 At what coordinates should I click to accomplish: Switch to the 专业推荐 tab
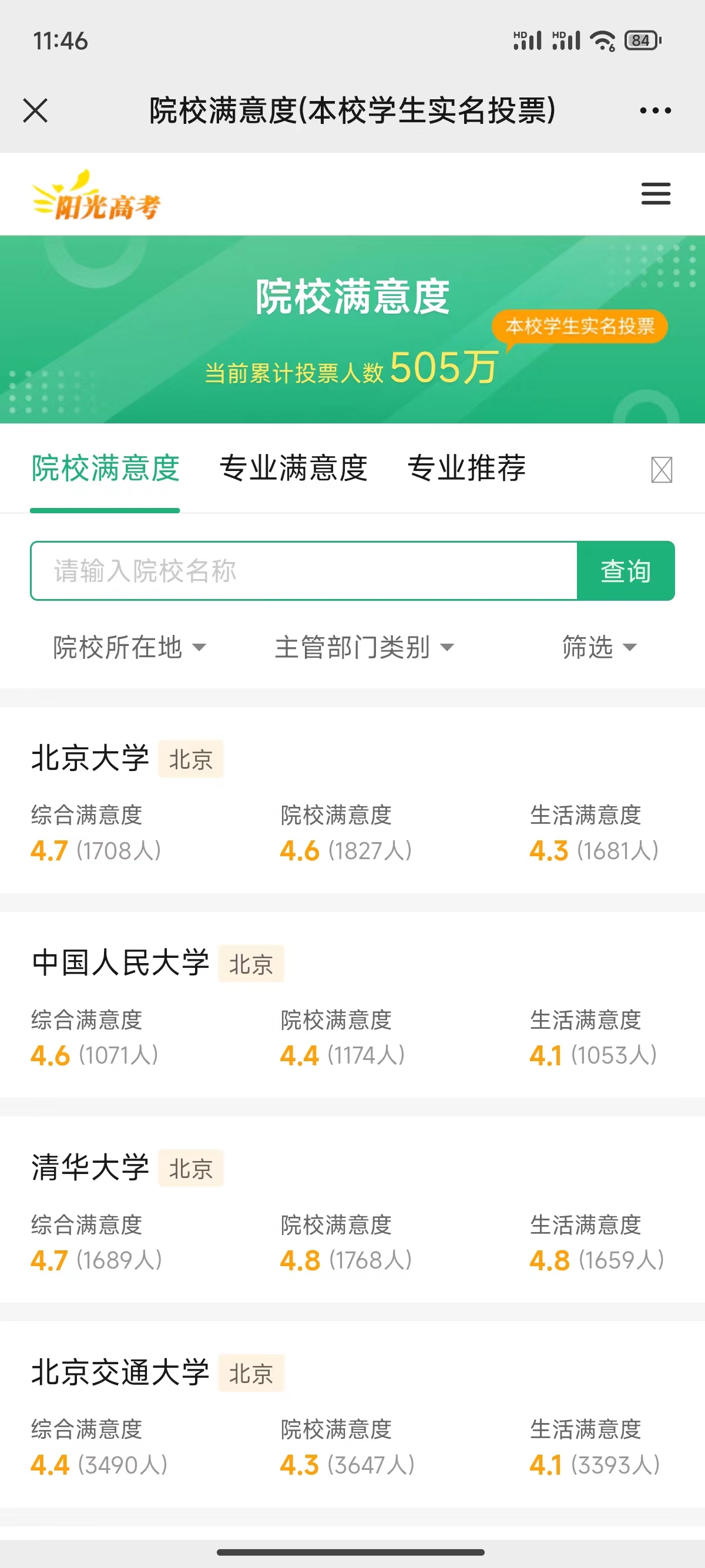(x=466, y=468)
